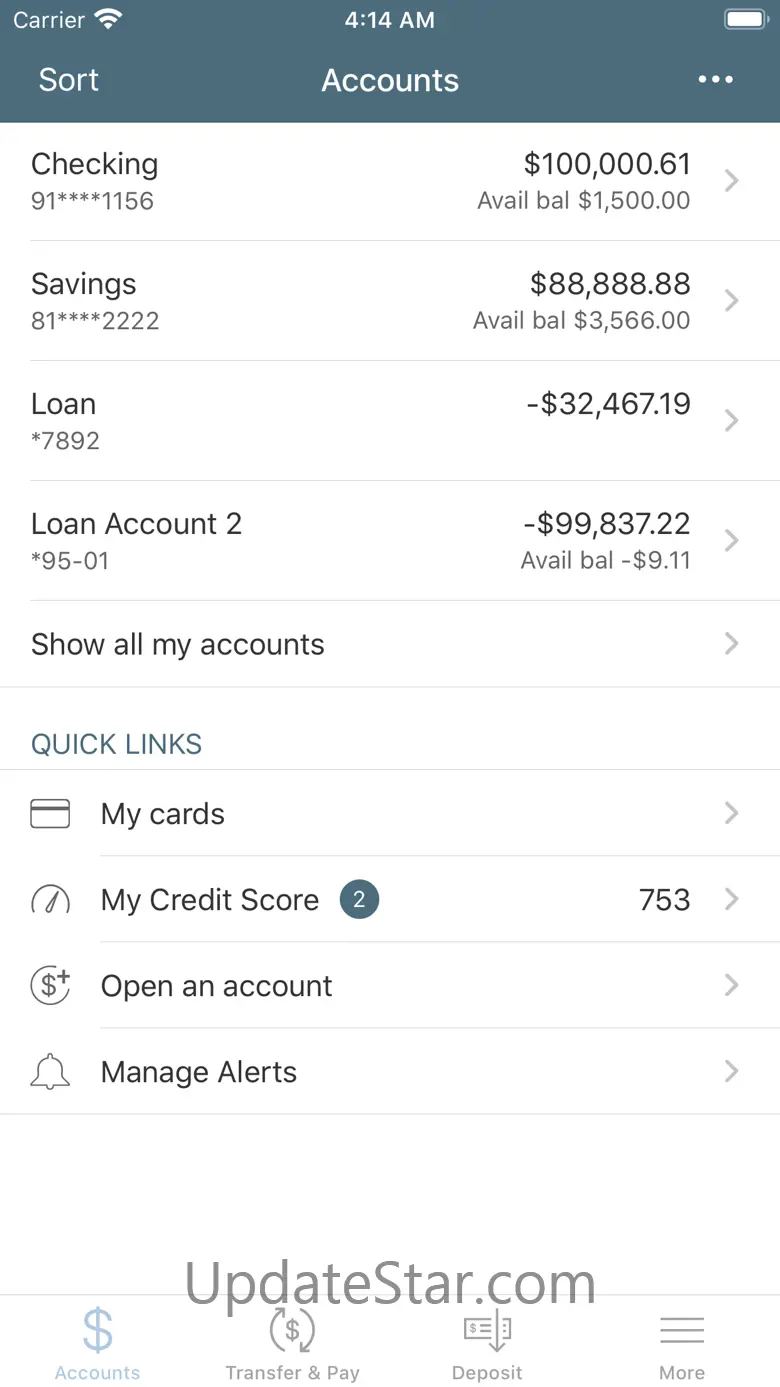Open the More tab
Screen dimensions: 780x1387
tap(682, 1343)
